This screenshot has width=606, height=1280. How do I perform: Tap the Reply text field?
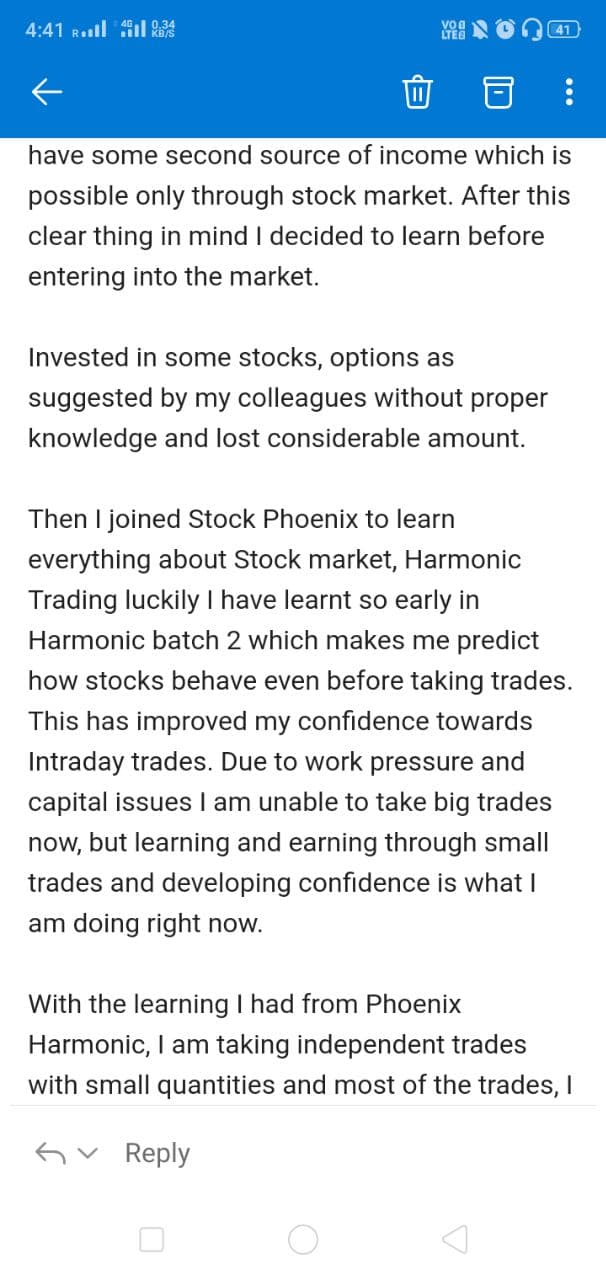[x=157, y=1153]
